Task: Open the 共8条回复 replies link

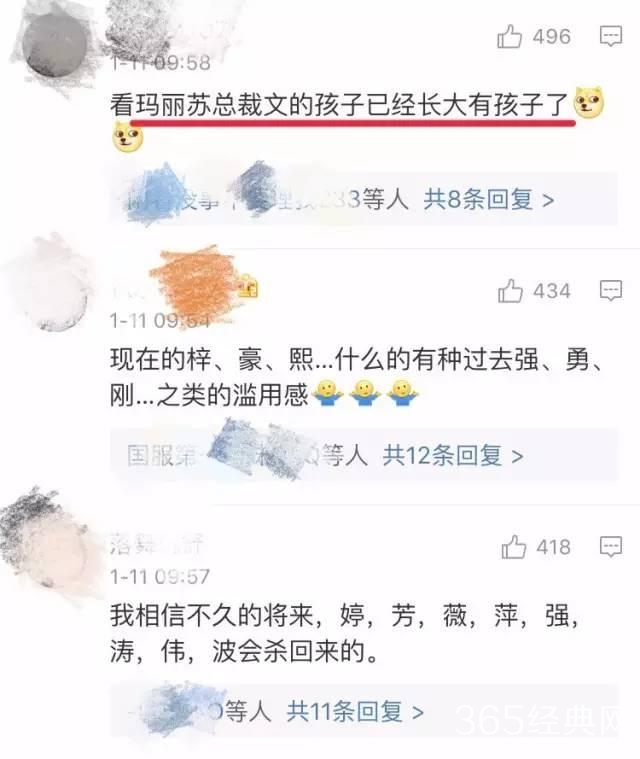Action: tap(488, 199)
